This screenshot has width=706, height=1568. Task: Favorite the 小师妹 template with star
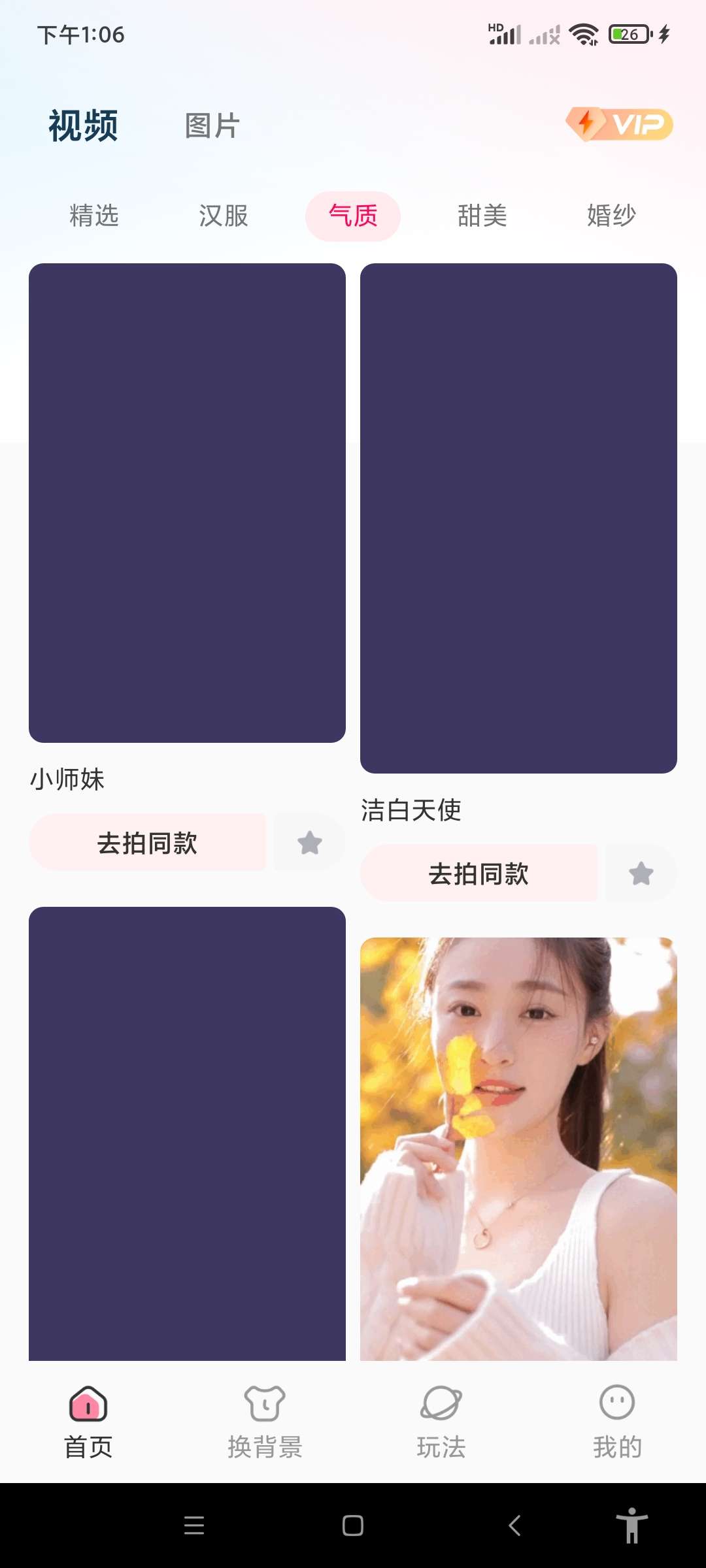pos(309,843)
